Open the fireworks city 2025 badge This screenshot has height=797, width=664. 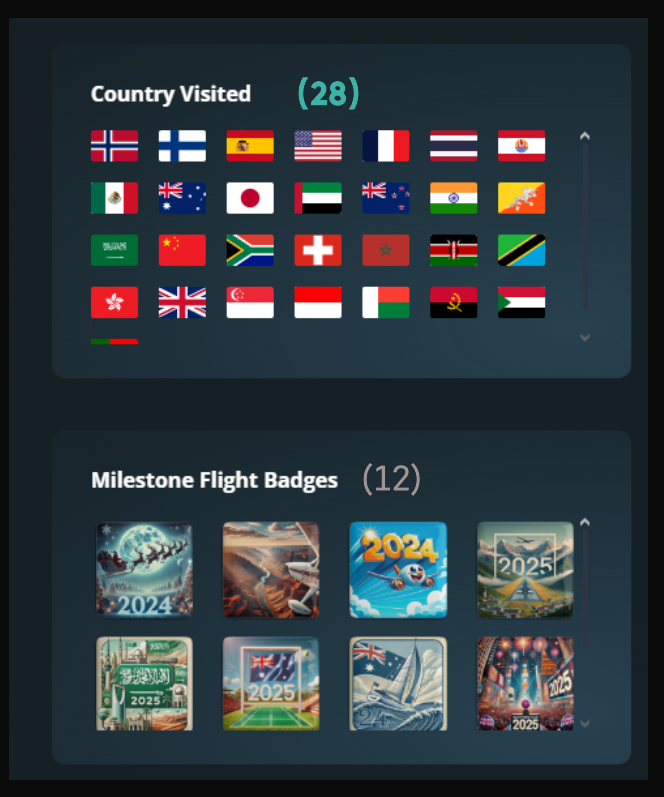[x=525, y=684]
